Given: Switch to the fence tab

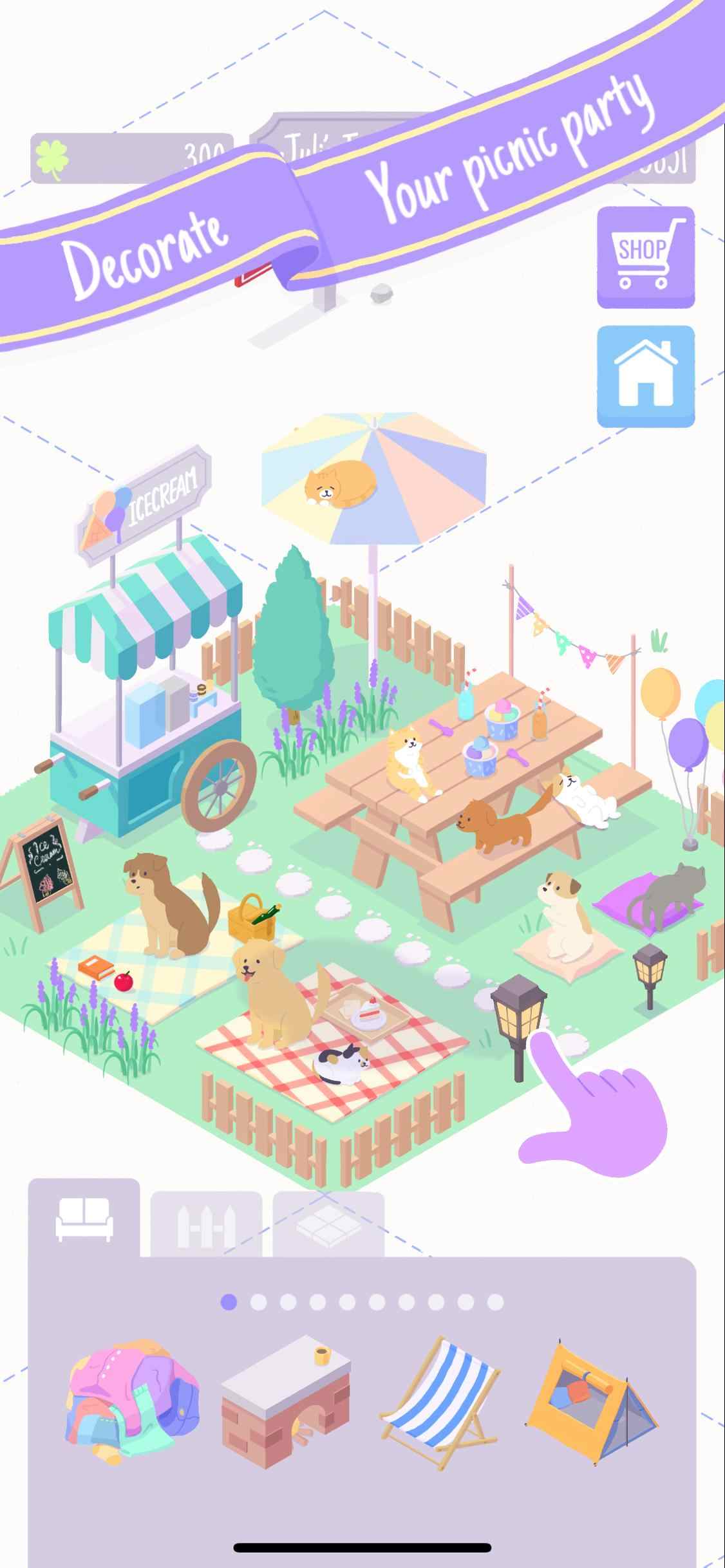Looking at the screenshot, I should (205, 1224).
